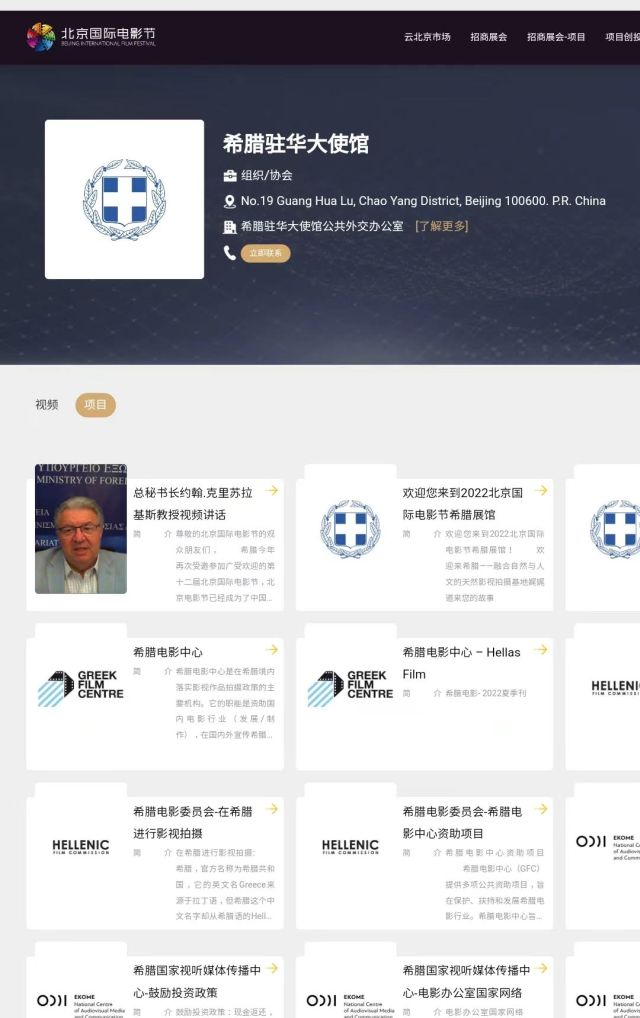This screenshot has width=640, height=1018.
Task: Go to 招商展会 page
Action: [488, 37]
